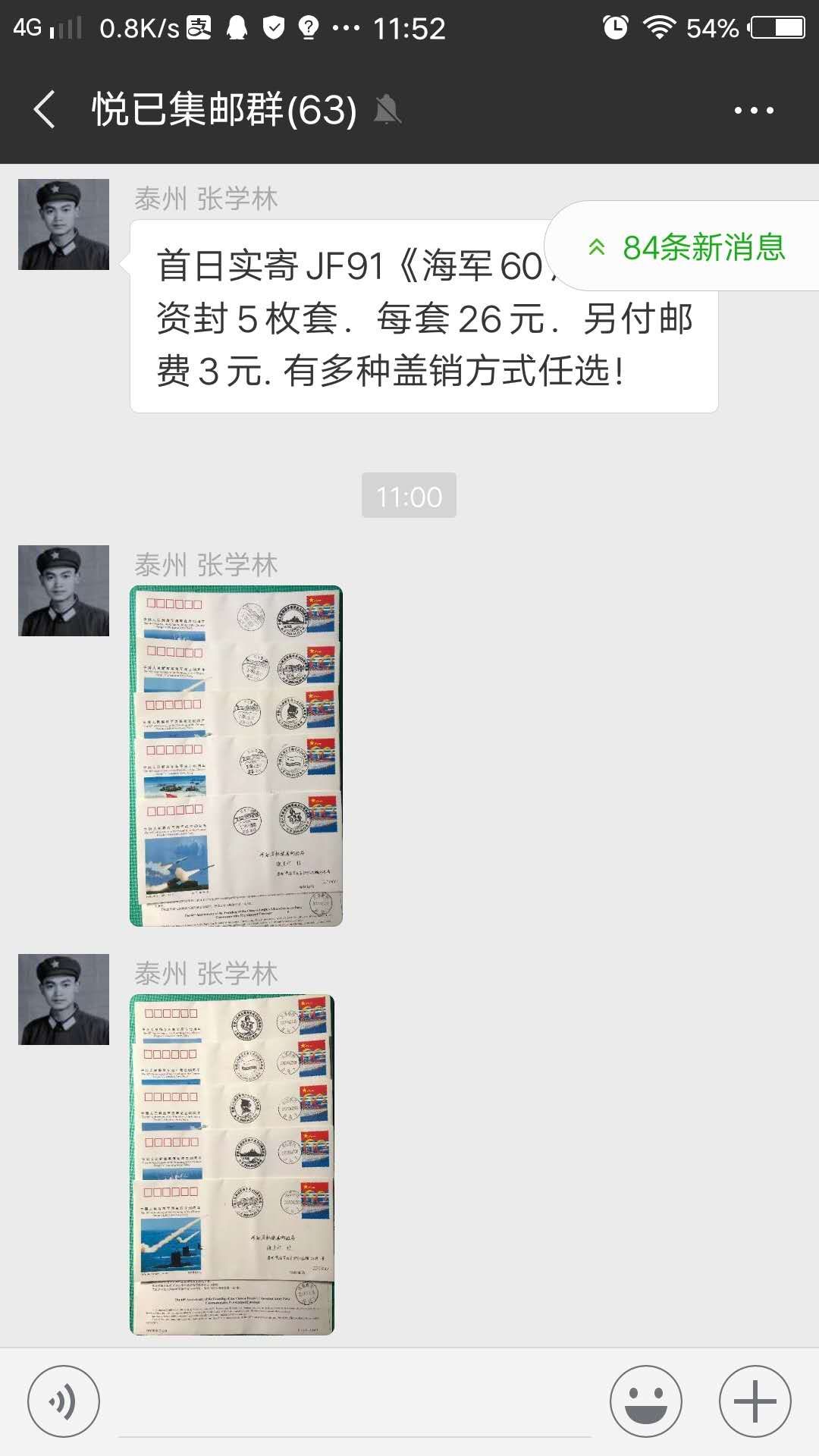Image resolution: width=819 pixels, height=1456 pixels.
Task: Open the emoji picker
Action: [x=646, y=1401]
